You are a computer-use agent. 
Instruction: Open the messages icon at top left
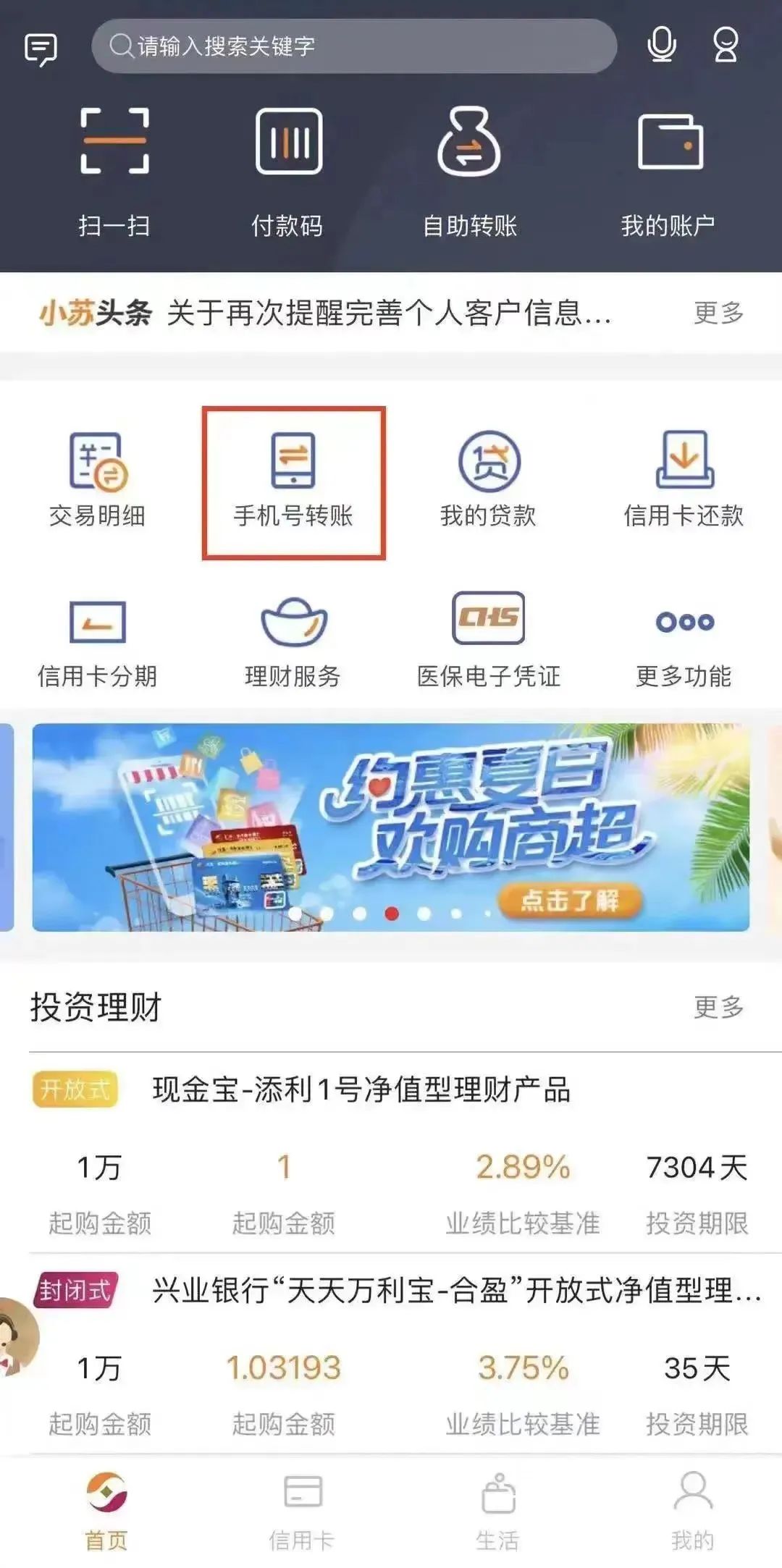click(x=41, y=48)
